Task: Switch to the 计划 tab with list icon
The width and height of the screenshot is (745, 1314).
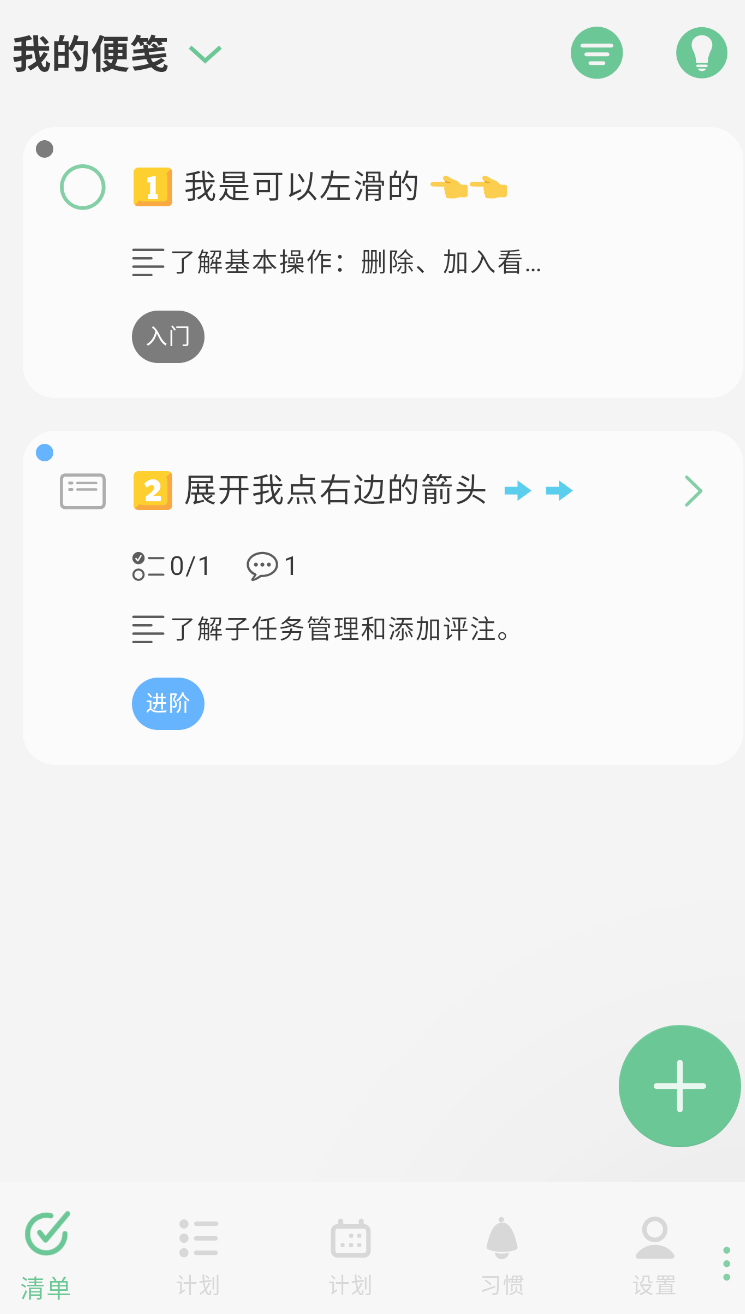Action: [198, 1256]
